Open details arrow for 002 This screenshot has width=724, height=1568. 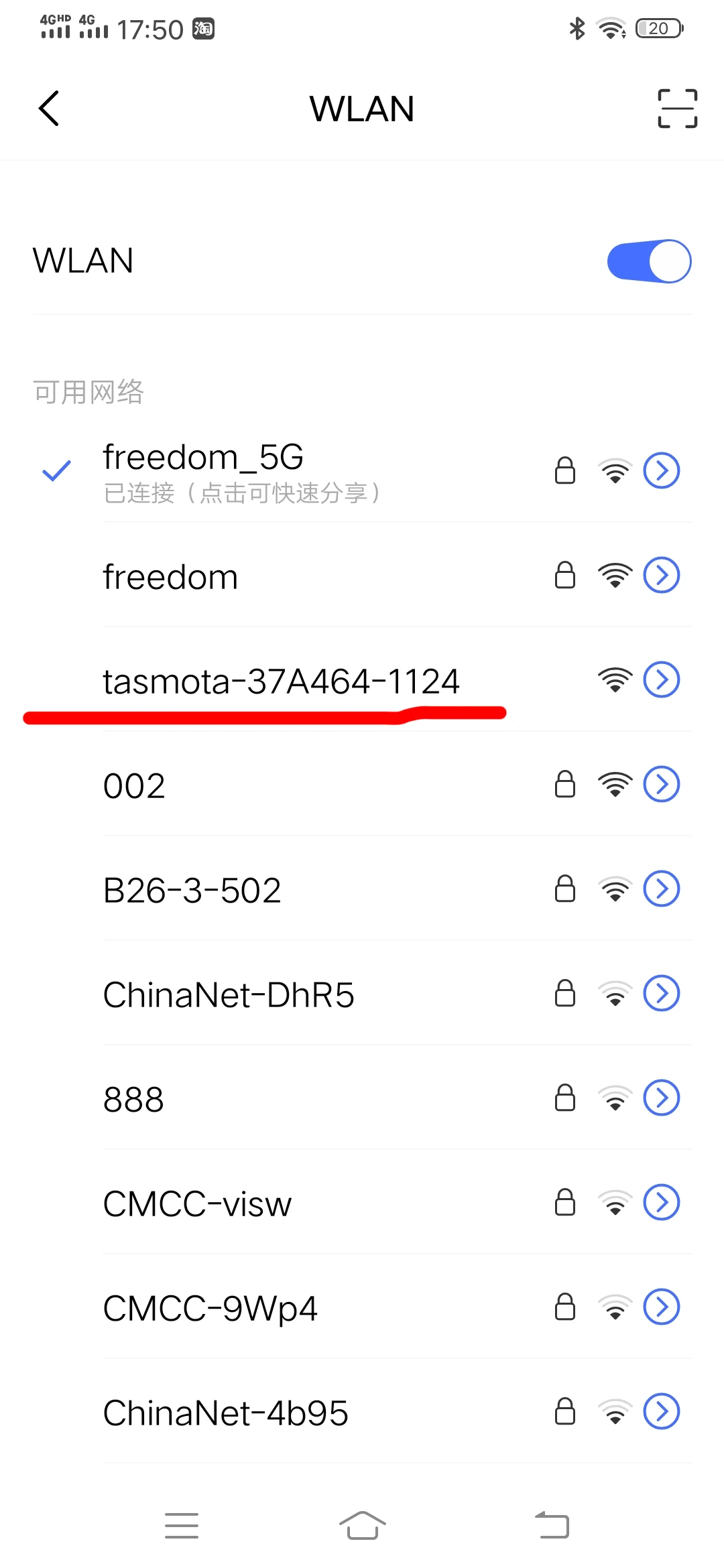click(662, 785)
